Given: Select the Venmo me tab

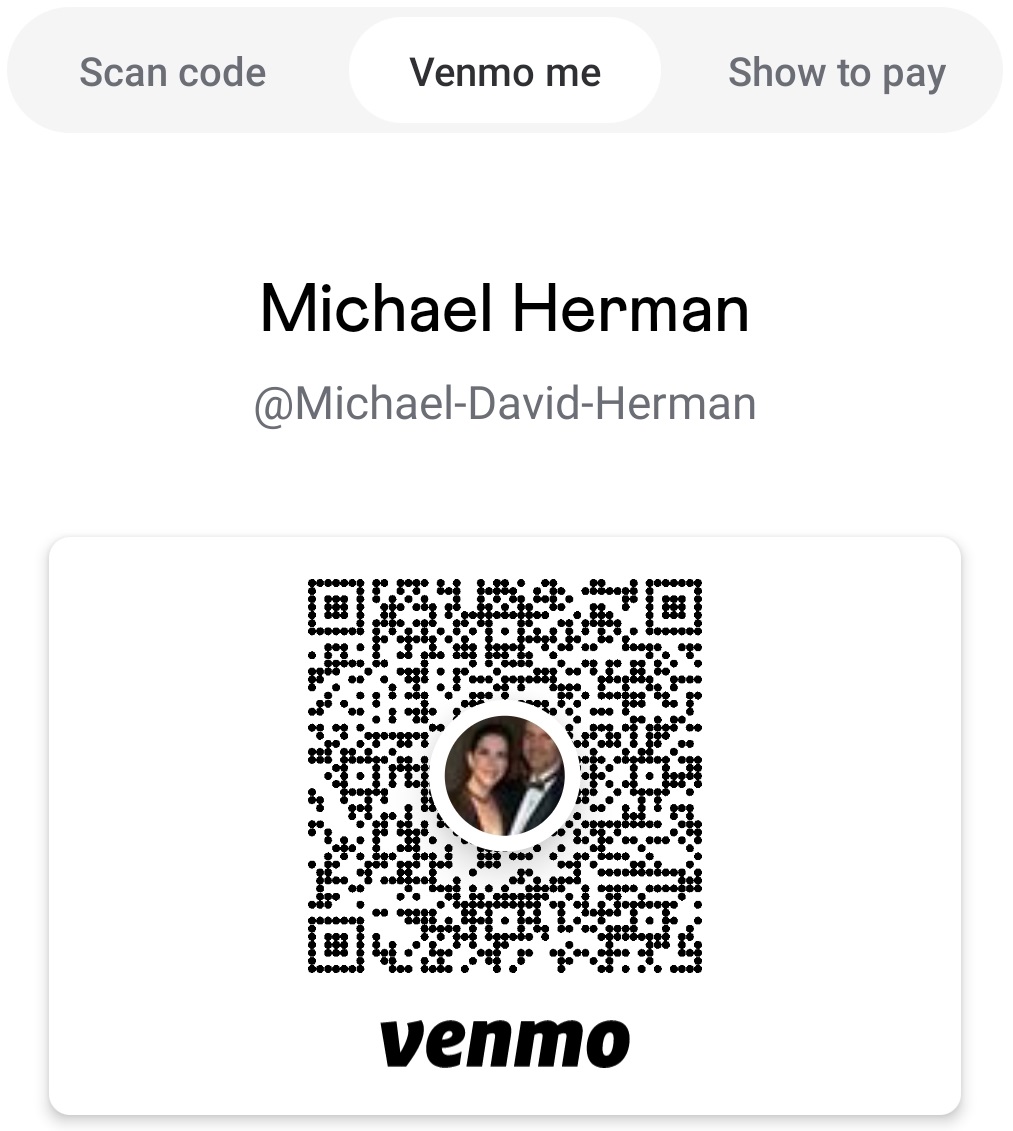Looking at the screenshot, I should [505, 73].
